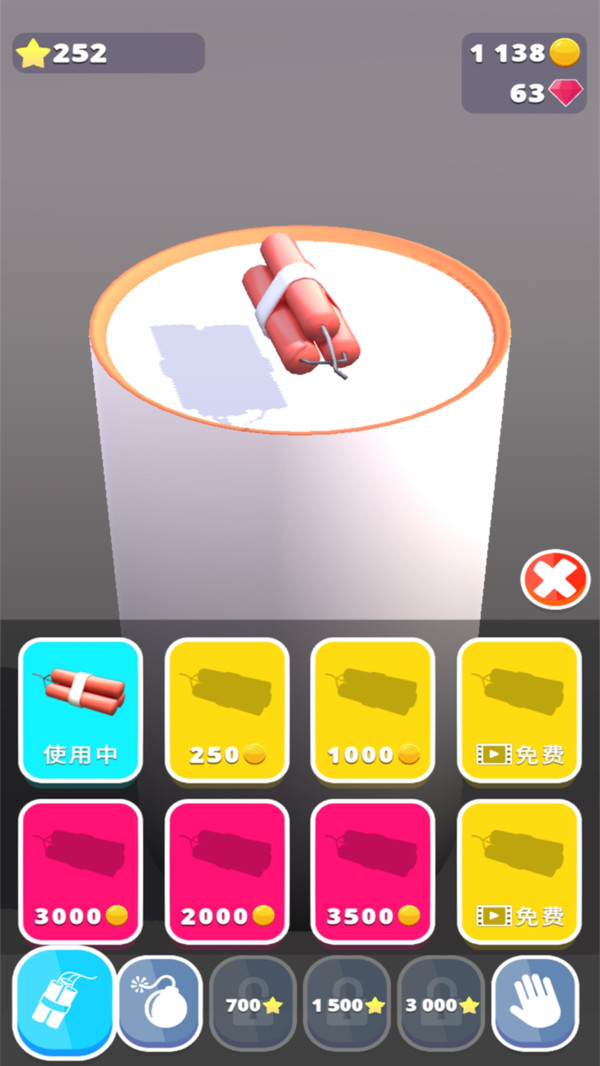Open the locked 3 000 stars category
This screenshot has height=1066, width=600.
pyautogui.click(x=441, y=1003)
